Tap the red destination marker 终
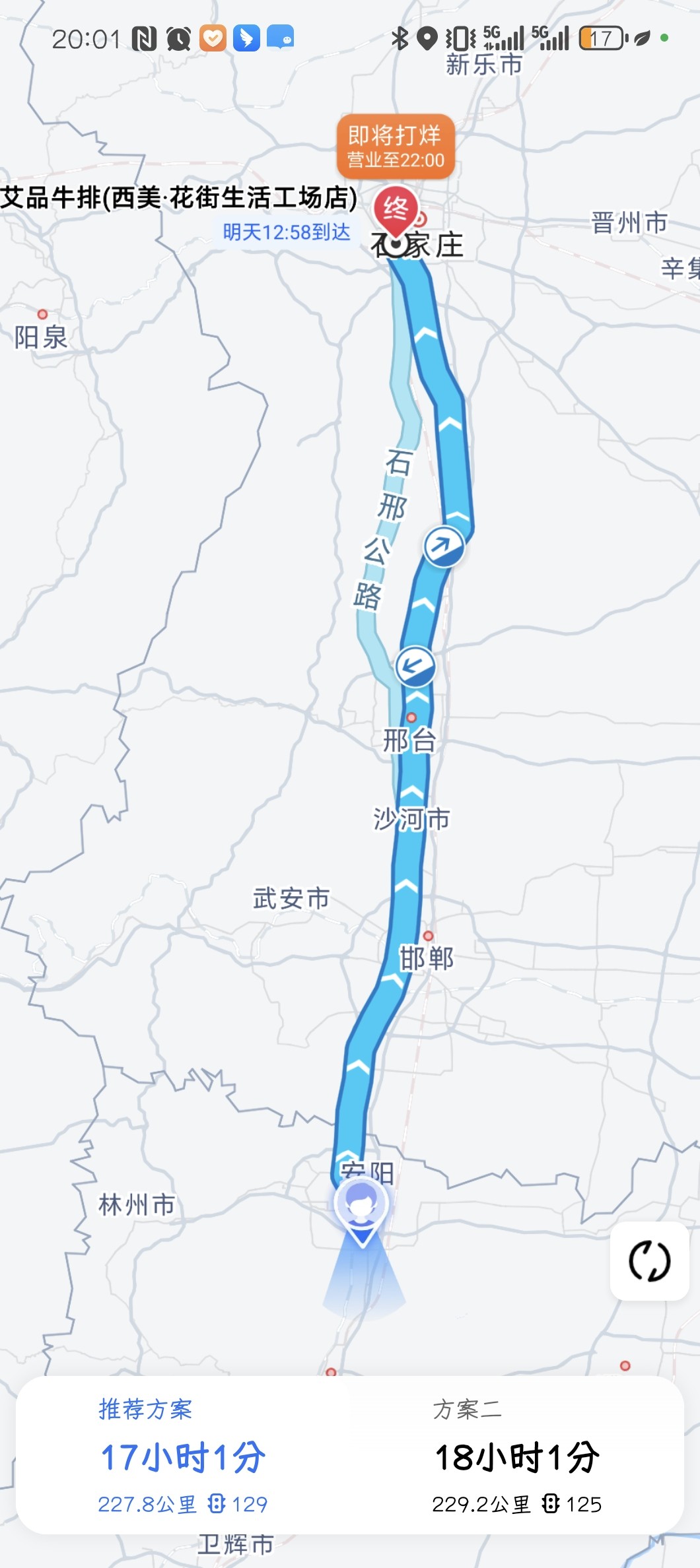The width and height of the screenshot is (700, 1568). click(396, 210)
